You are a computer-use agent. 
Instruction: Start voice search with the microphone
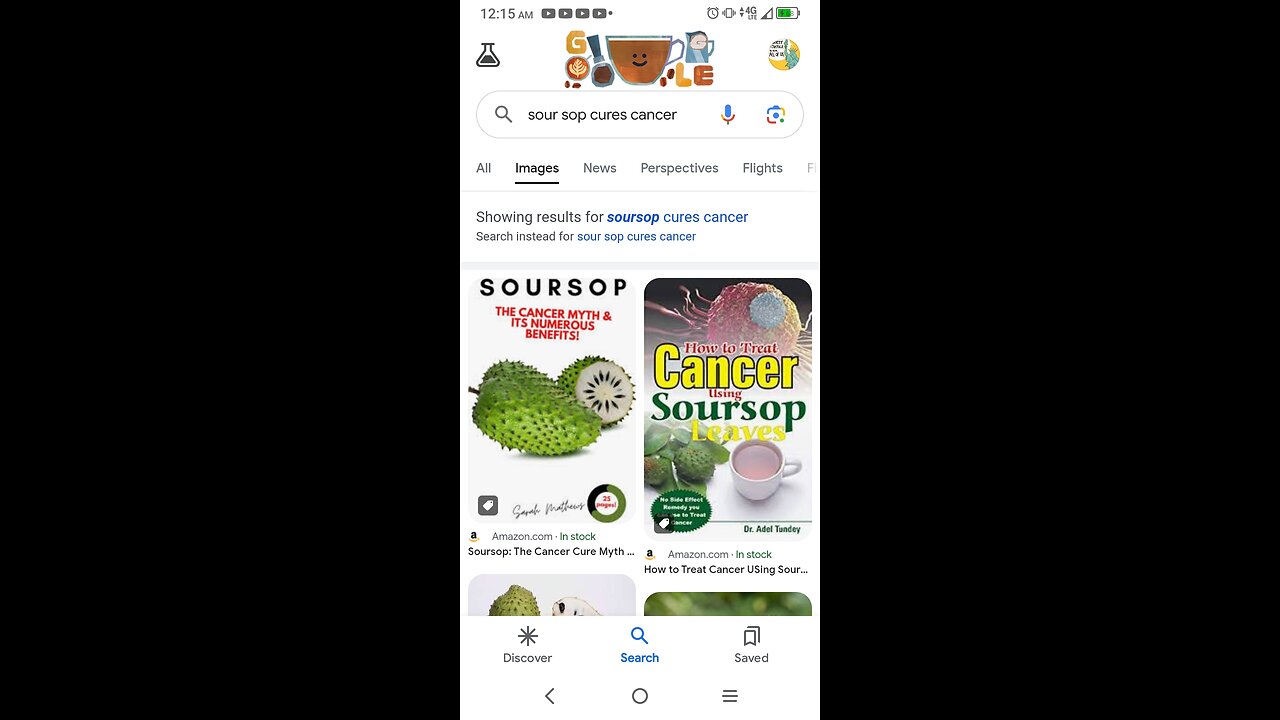728,115
